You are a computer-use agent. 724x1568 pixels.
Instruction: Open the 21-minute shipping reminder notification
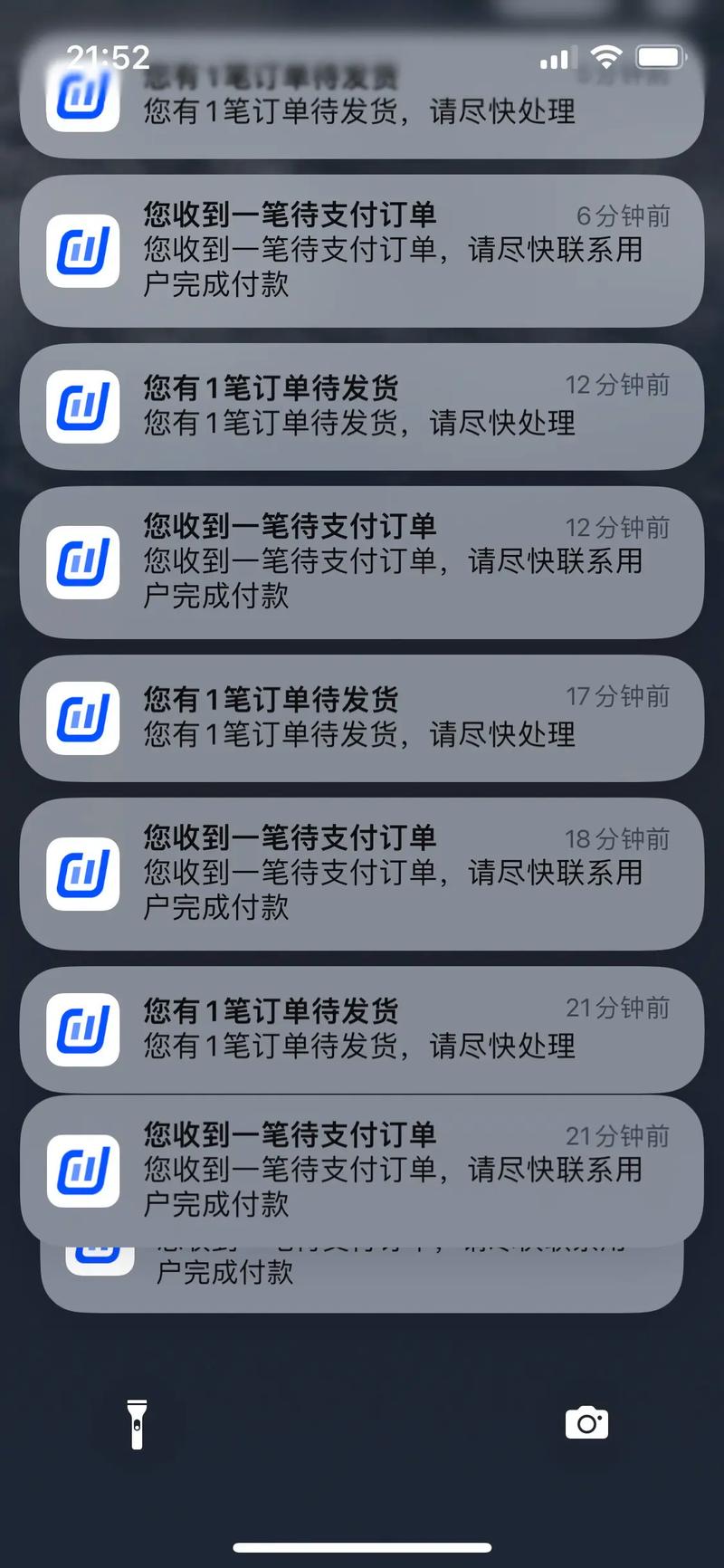[362, 1028]
